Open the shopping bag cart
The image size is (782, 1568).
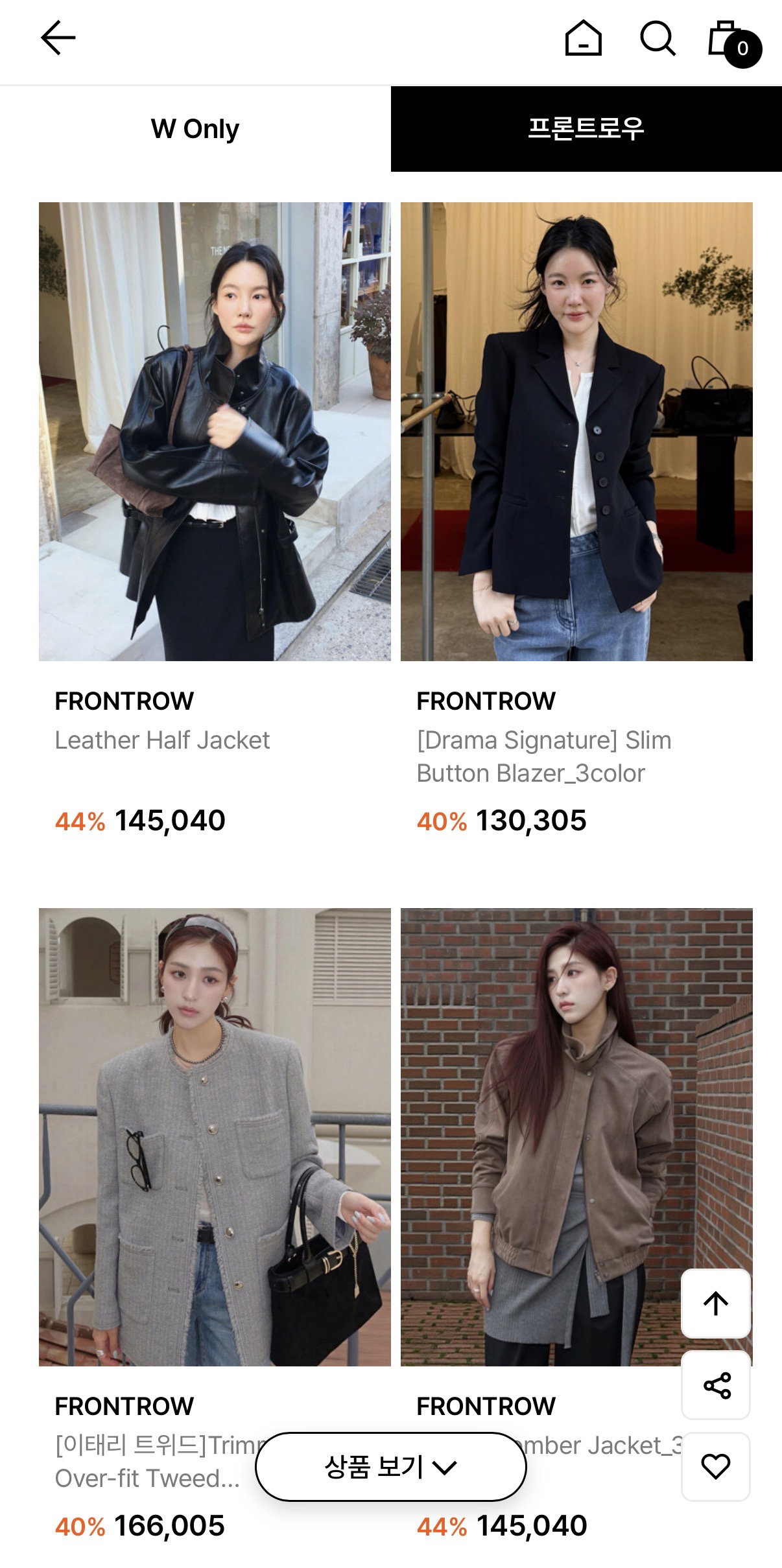click(x=734, y=43)
